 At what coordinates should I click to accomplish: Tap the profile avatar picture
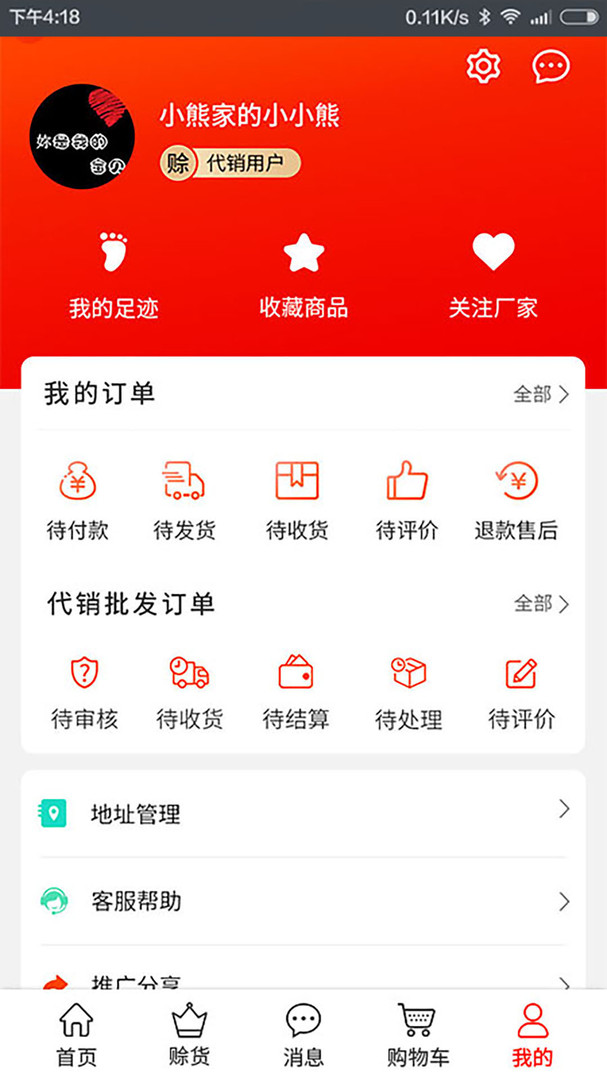(x=82, y=135)
